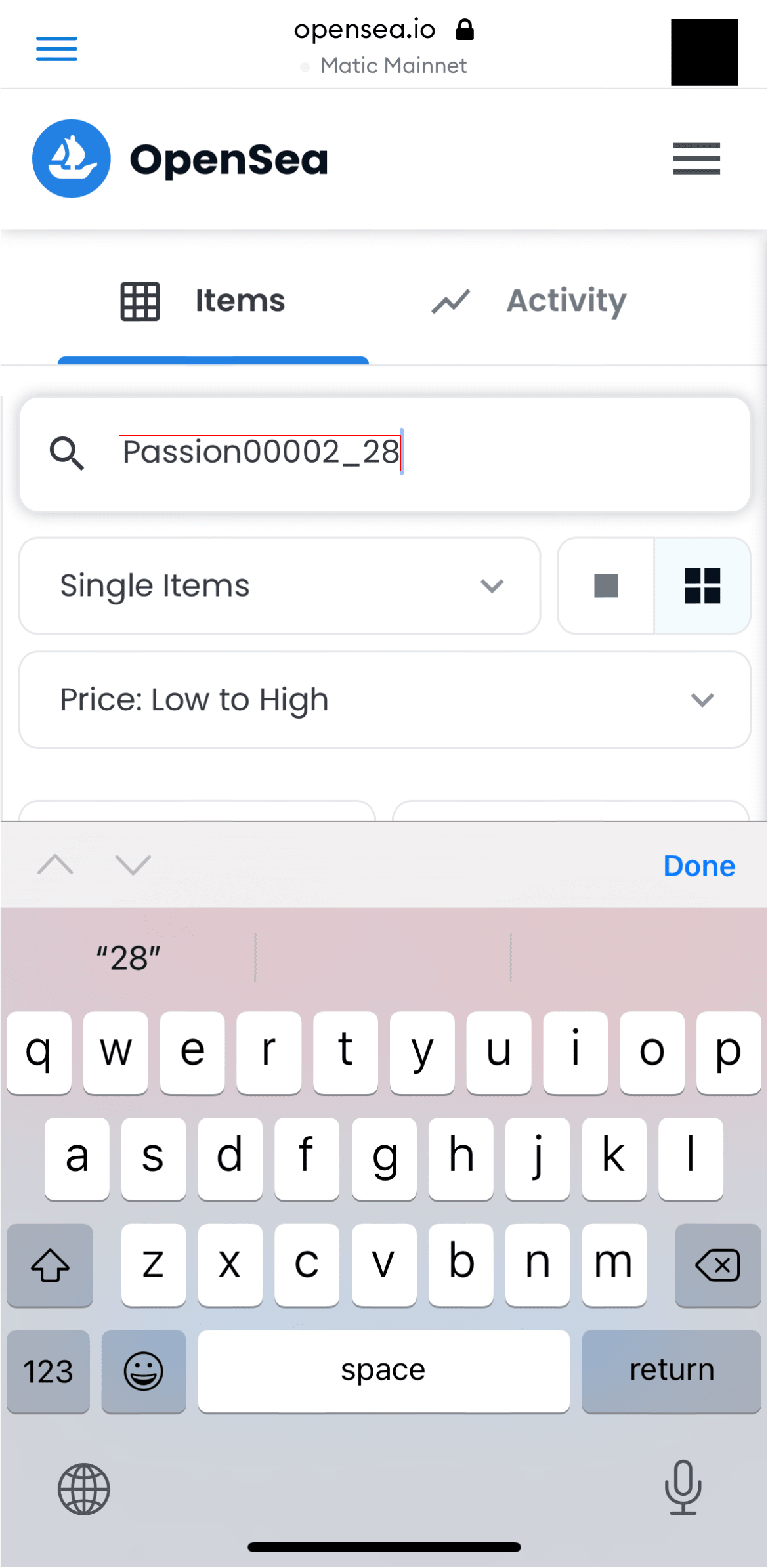Open the OpenSea hamburger menu
The image size is (768, 1568).
(696, 159)
